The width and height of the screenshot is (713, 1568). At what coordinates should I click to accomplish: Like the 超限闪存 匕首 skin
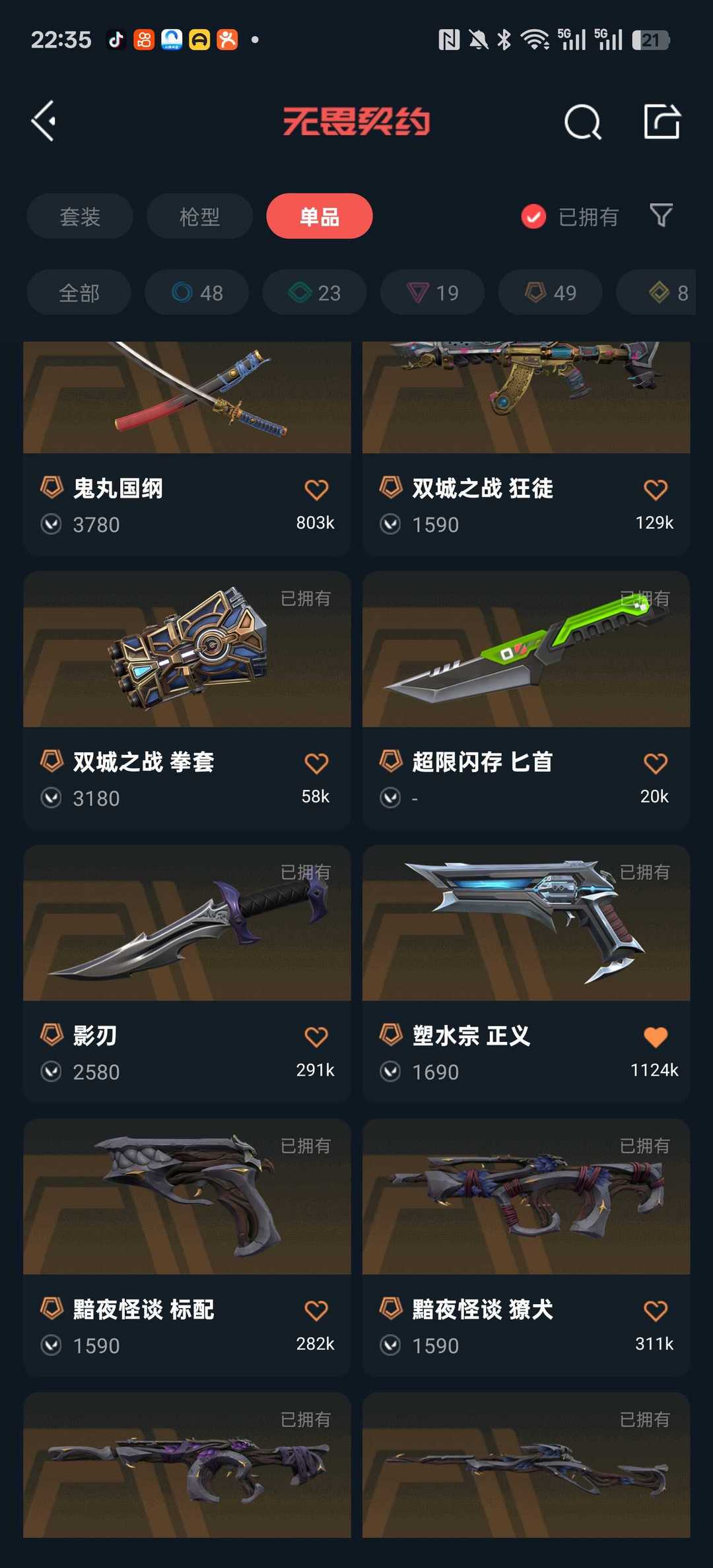click(x=655, y=764)
